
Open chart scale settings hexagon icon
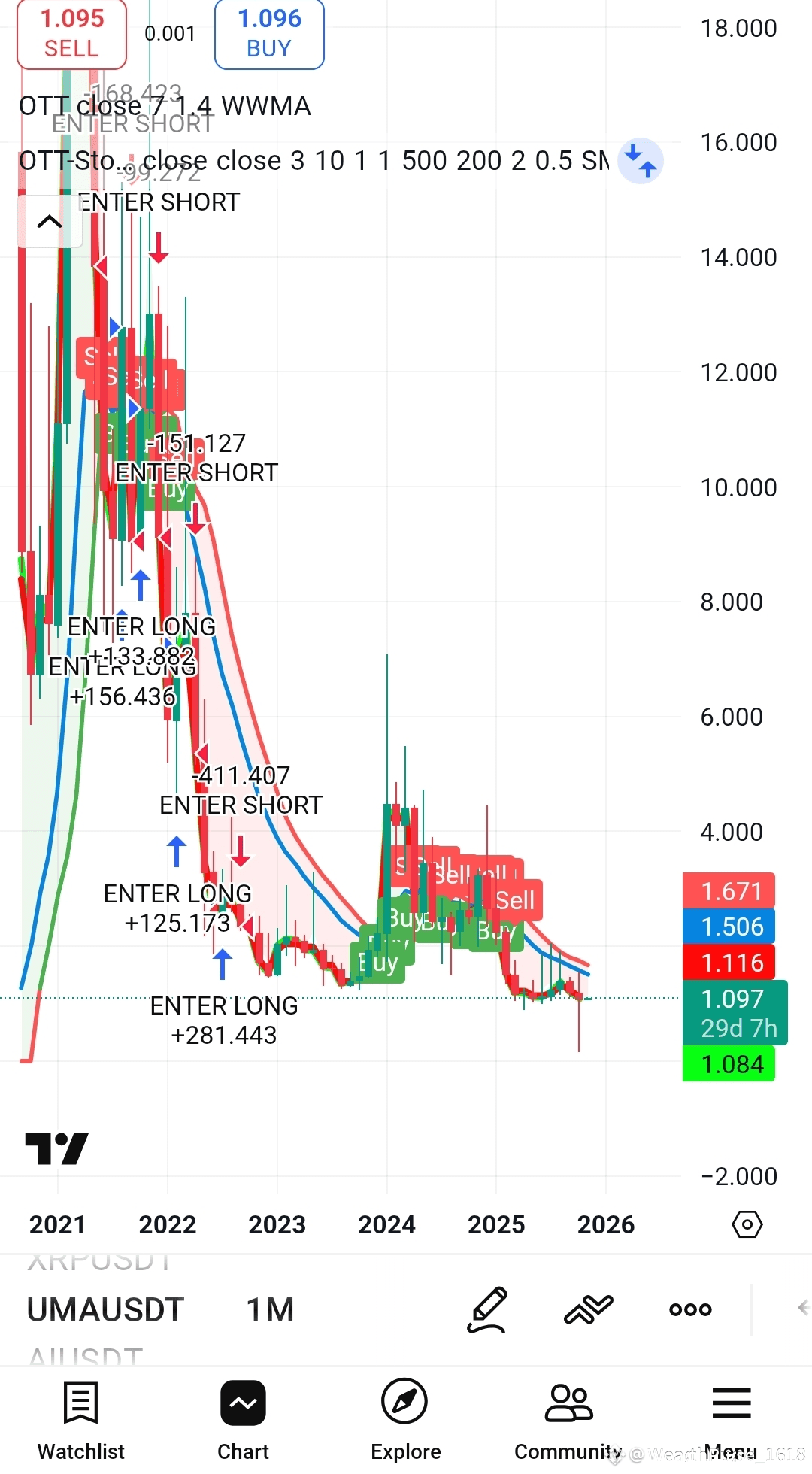[747, 1224]
